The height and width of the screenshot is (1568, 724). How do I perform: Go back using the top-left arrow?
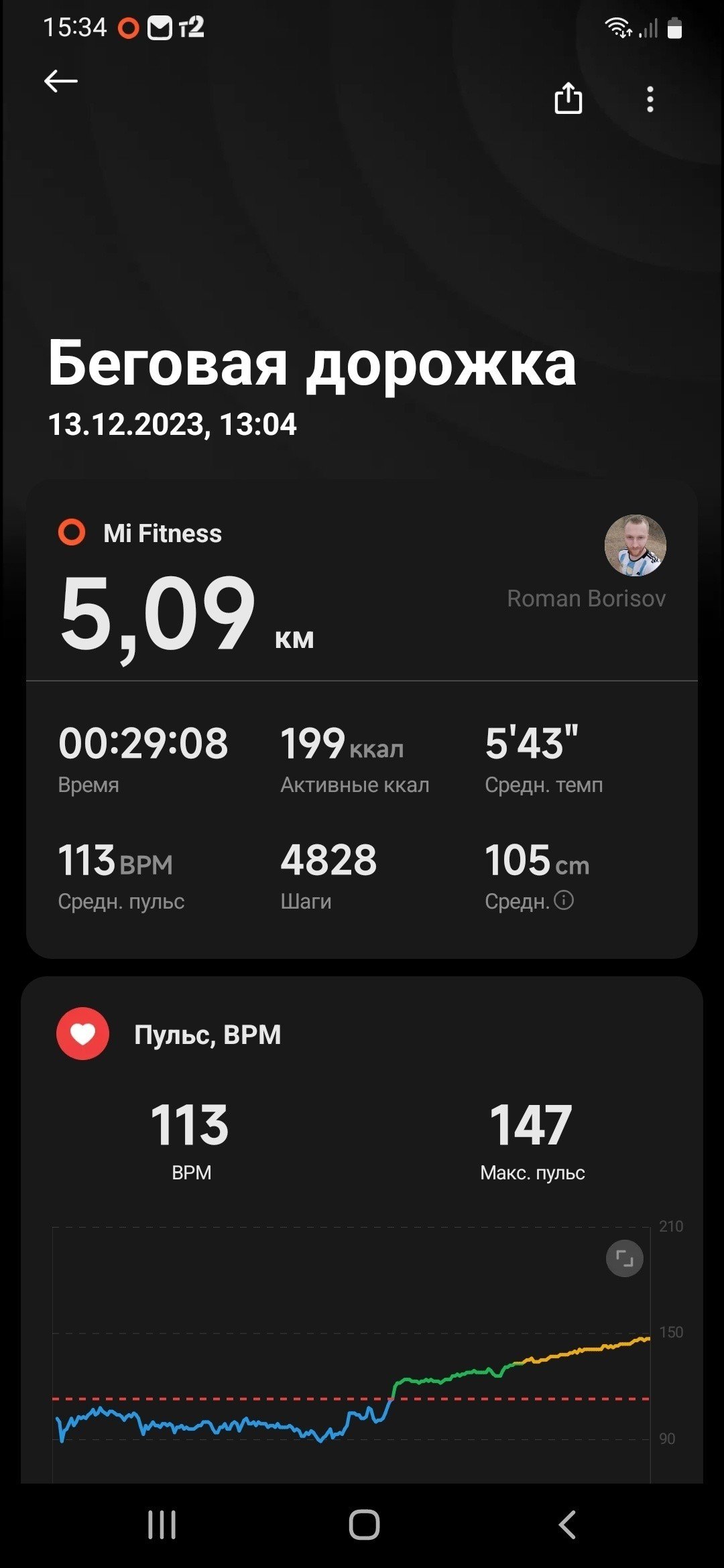[60, 81]
